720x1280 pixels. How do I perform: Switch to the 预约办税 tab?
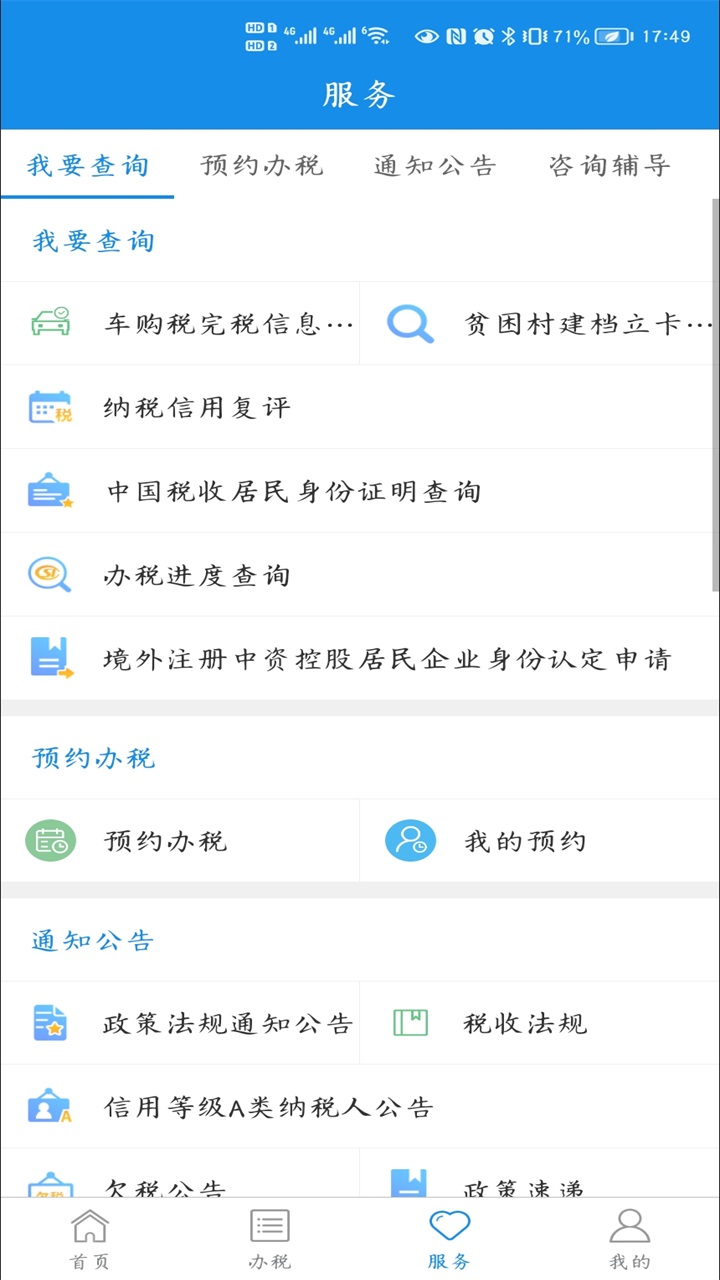261,166
